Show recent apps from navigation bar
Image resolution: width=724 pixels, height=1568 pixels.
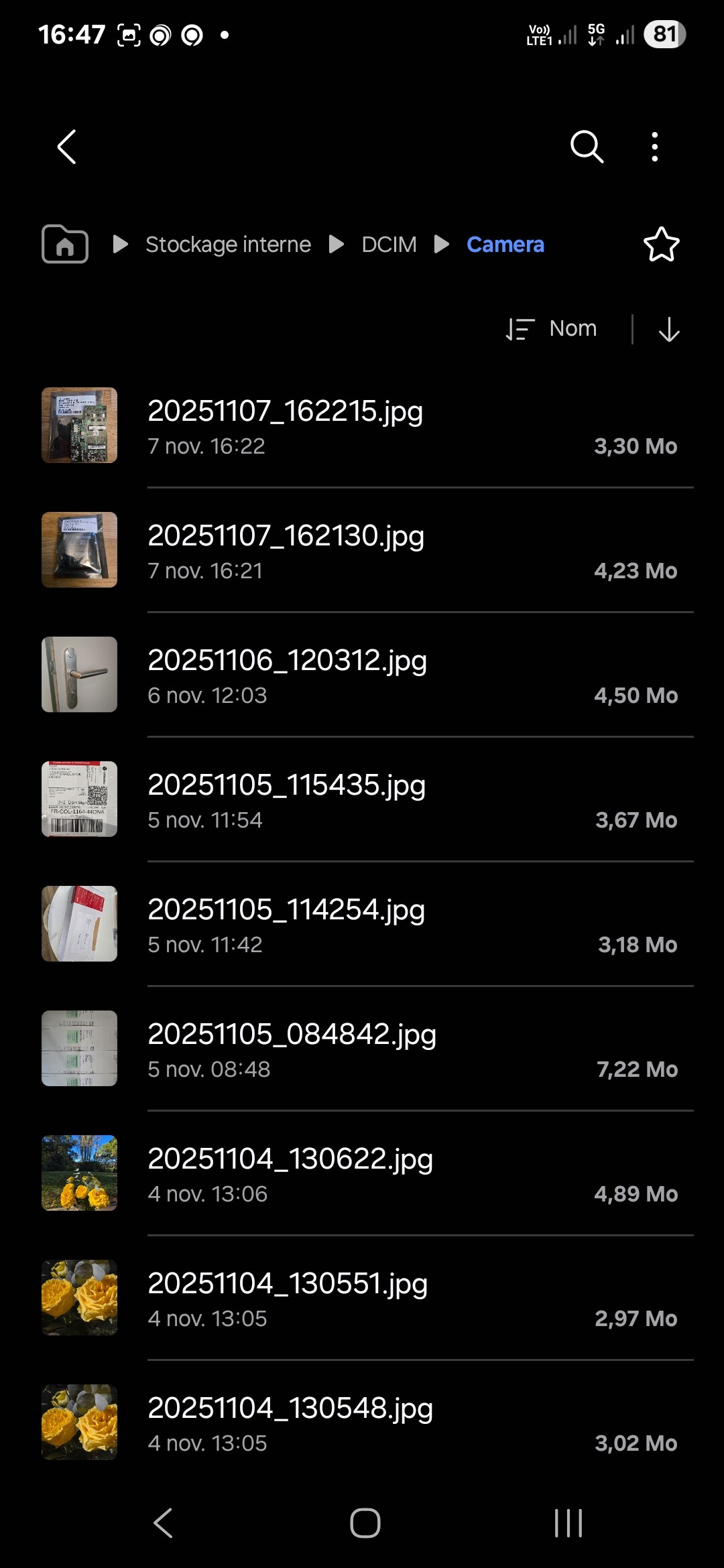[568, 1523]
